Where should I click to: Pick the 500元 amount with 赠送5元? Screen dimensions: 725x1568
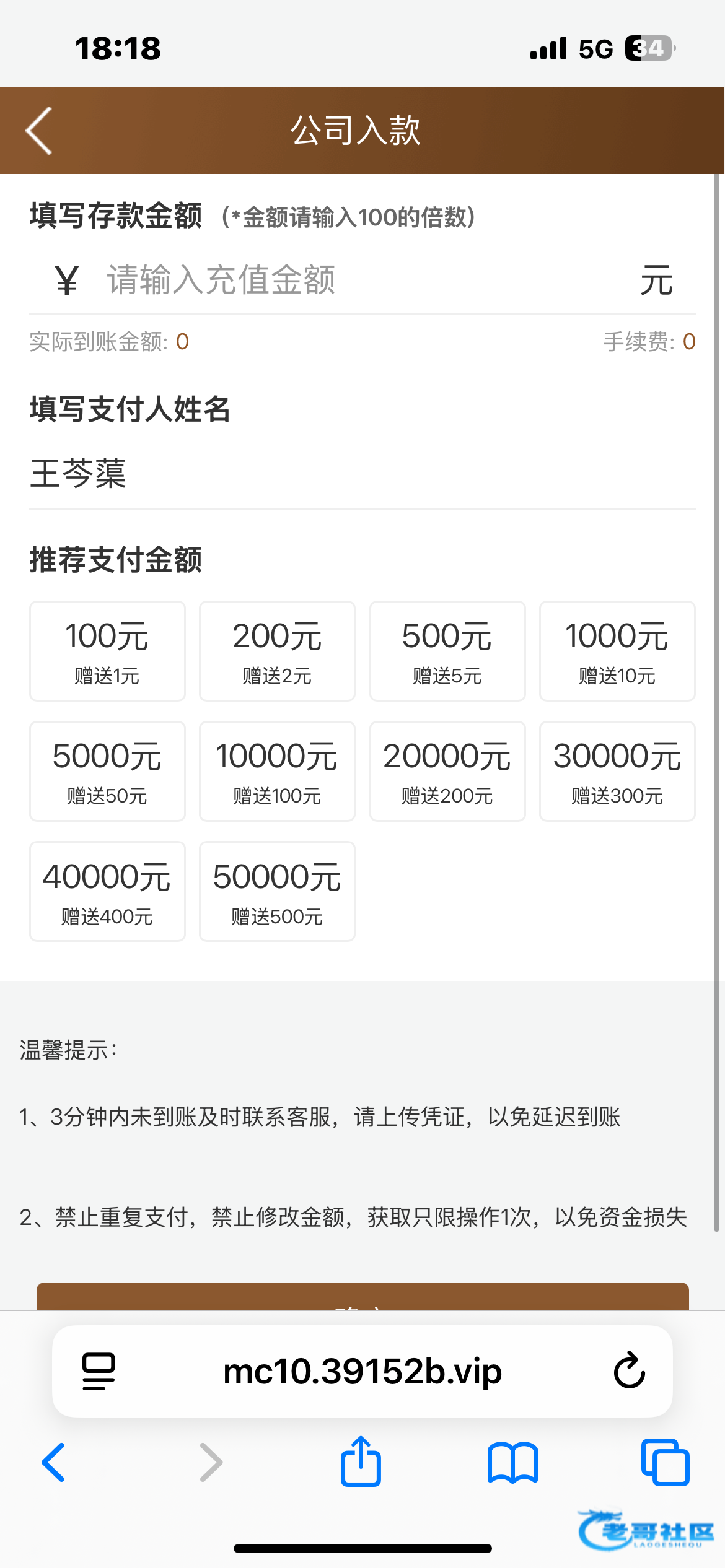coord(447,651)
